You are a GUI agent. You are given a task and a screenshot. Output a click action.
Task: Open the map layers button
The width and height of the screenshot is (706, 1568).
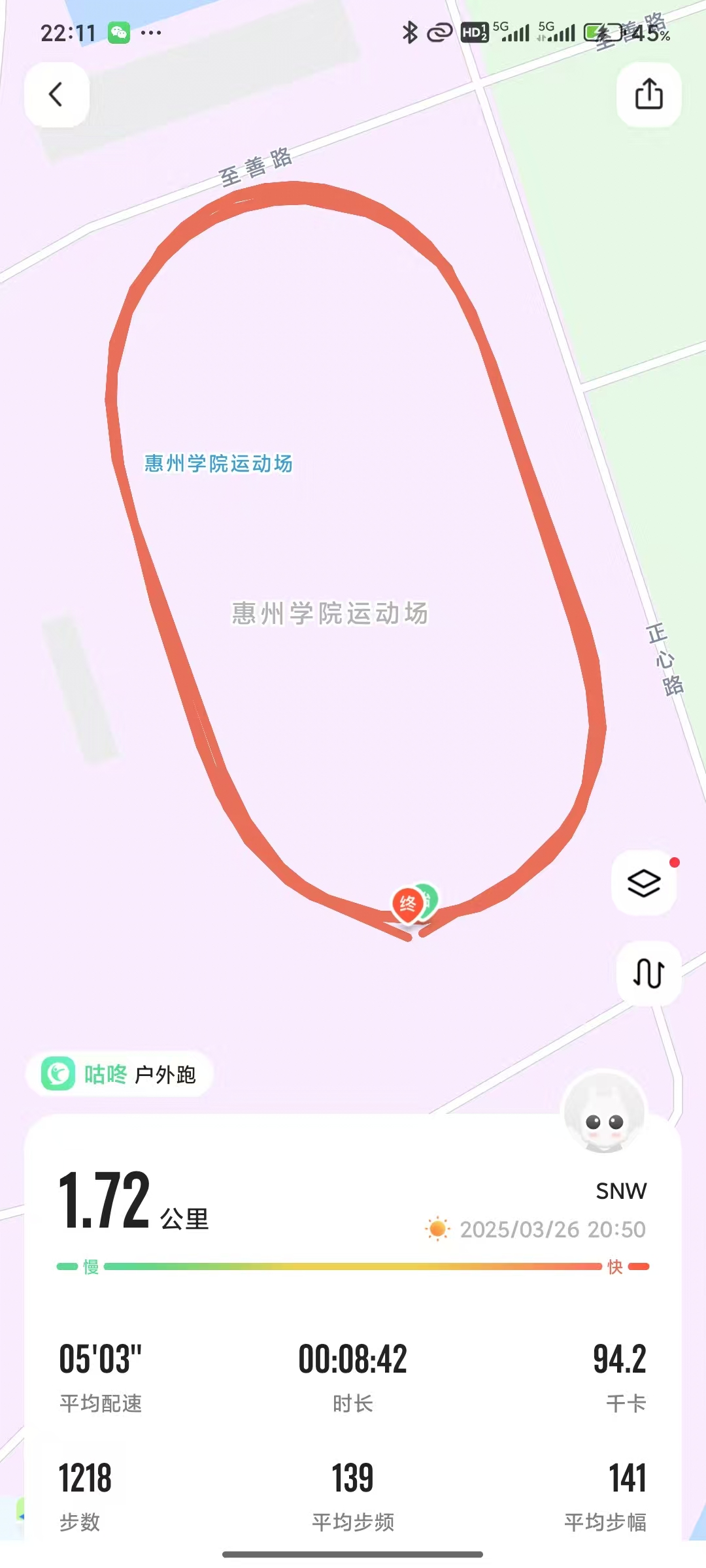click(x=644, y=883)
